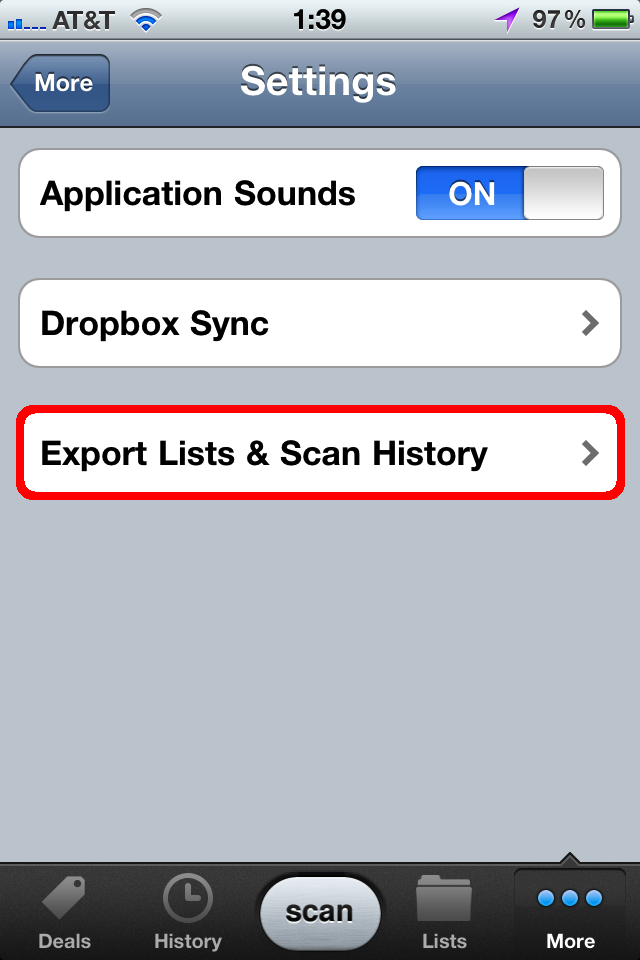Switch to the History tab
This screenshot has width=640, height=960.
tap(187, 912)
